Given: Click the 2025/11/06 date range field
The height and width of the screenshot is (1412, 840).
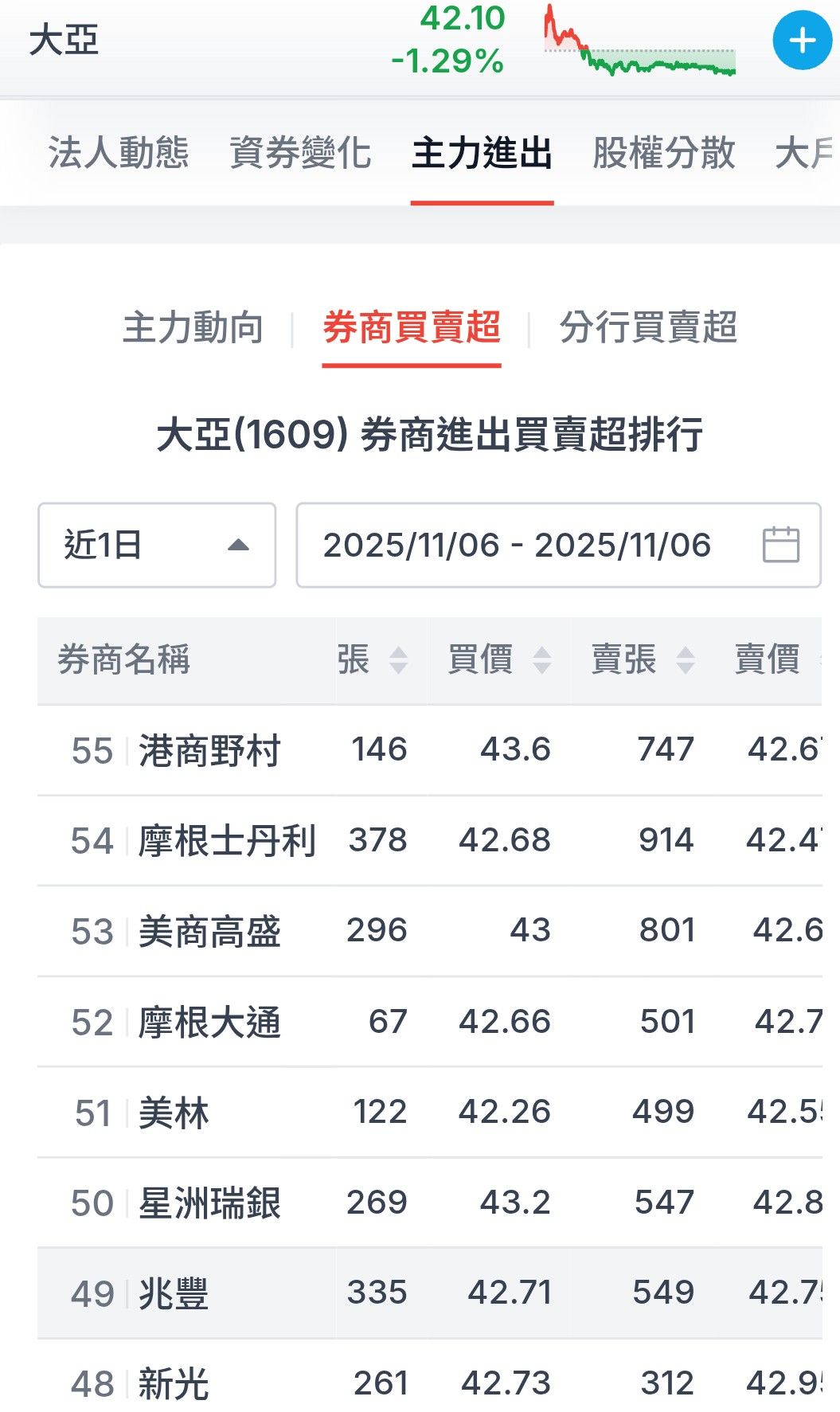Looking at the screenshot, I should (518, 545).
